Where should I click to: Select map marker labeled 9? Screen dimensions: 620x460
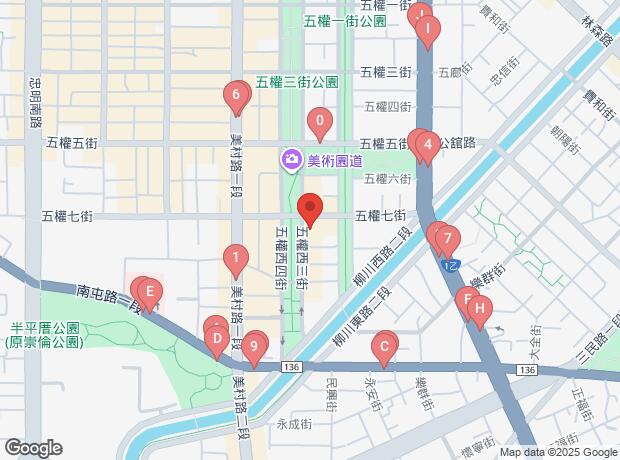point(255,347)
